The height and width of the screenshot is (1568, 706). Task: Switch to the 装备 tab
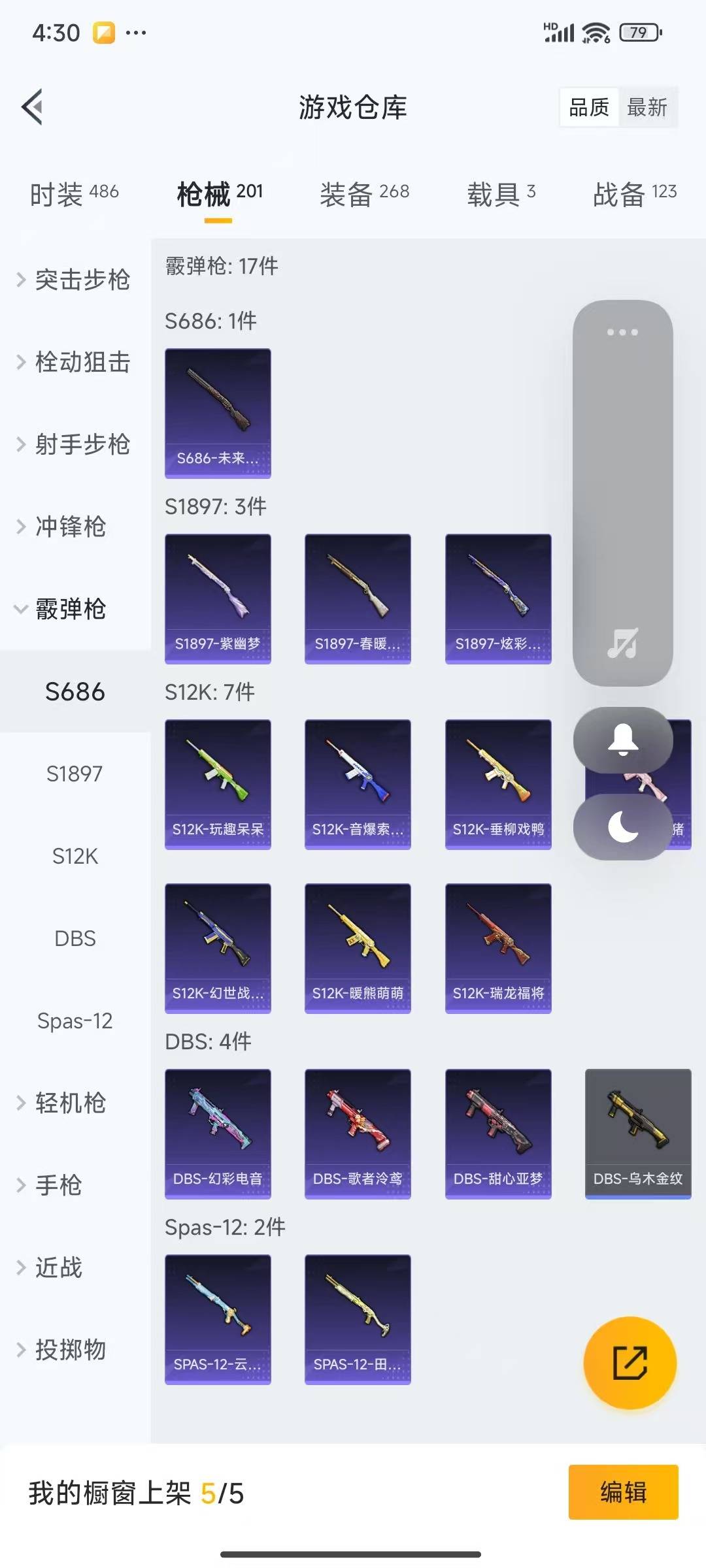(364, 194)
